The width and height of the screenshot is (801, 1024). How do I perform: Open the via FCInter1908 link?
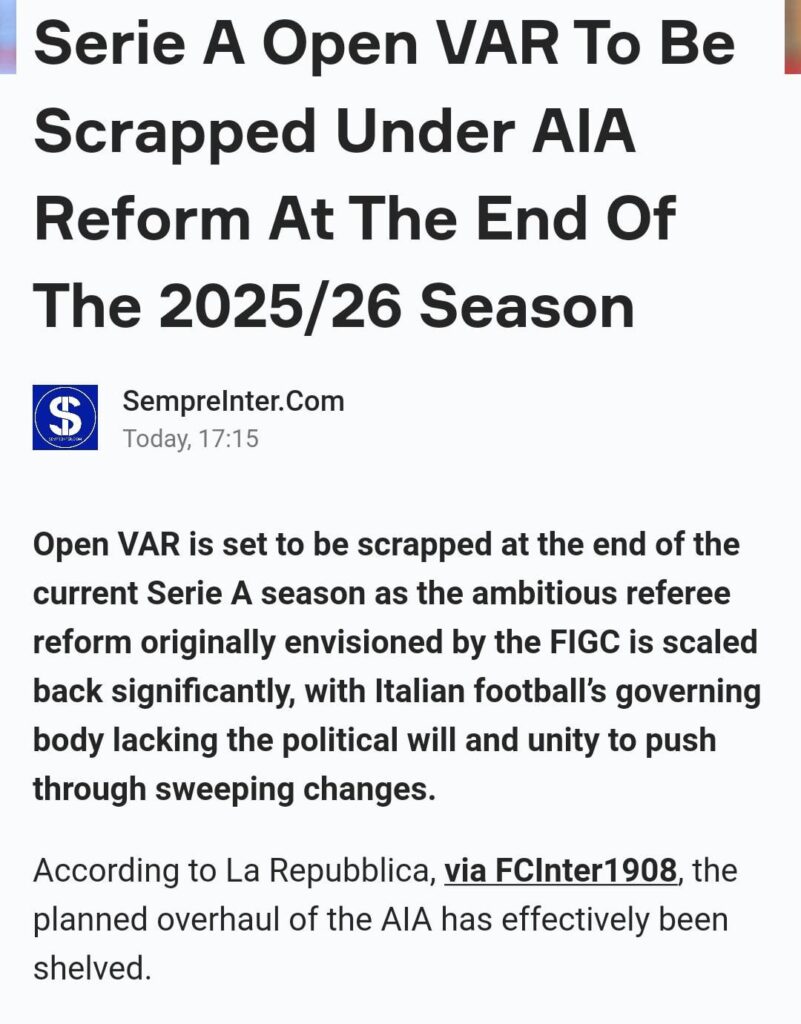561,870
